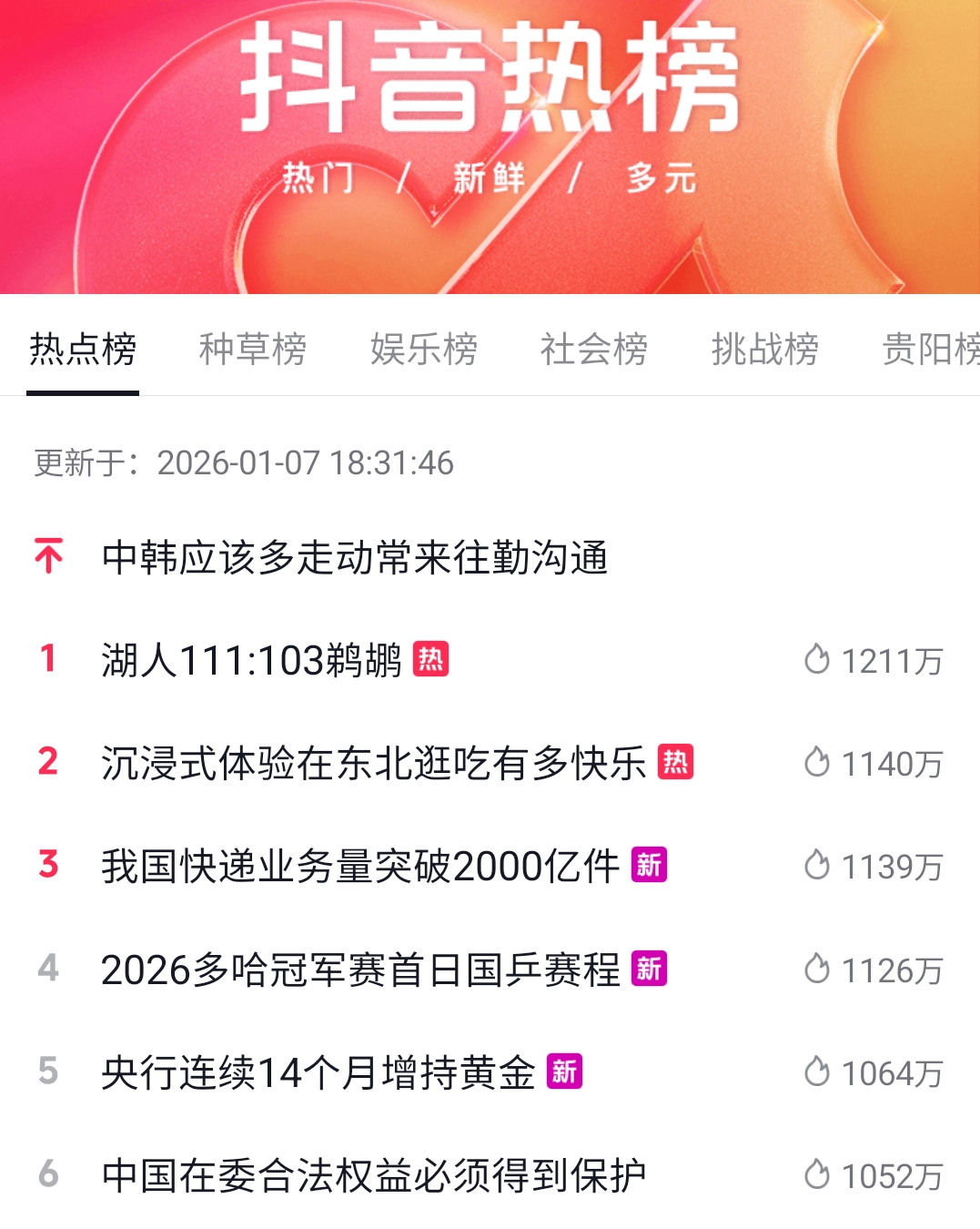View topic 中国在委合法权益必须得到保护
Screen dimensions: 980x1229
[x=373, y=1175]
